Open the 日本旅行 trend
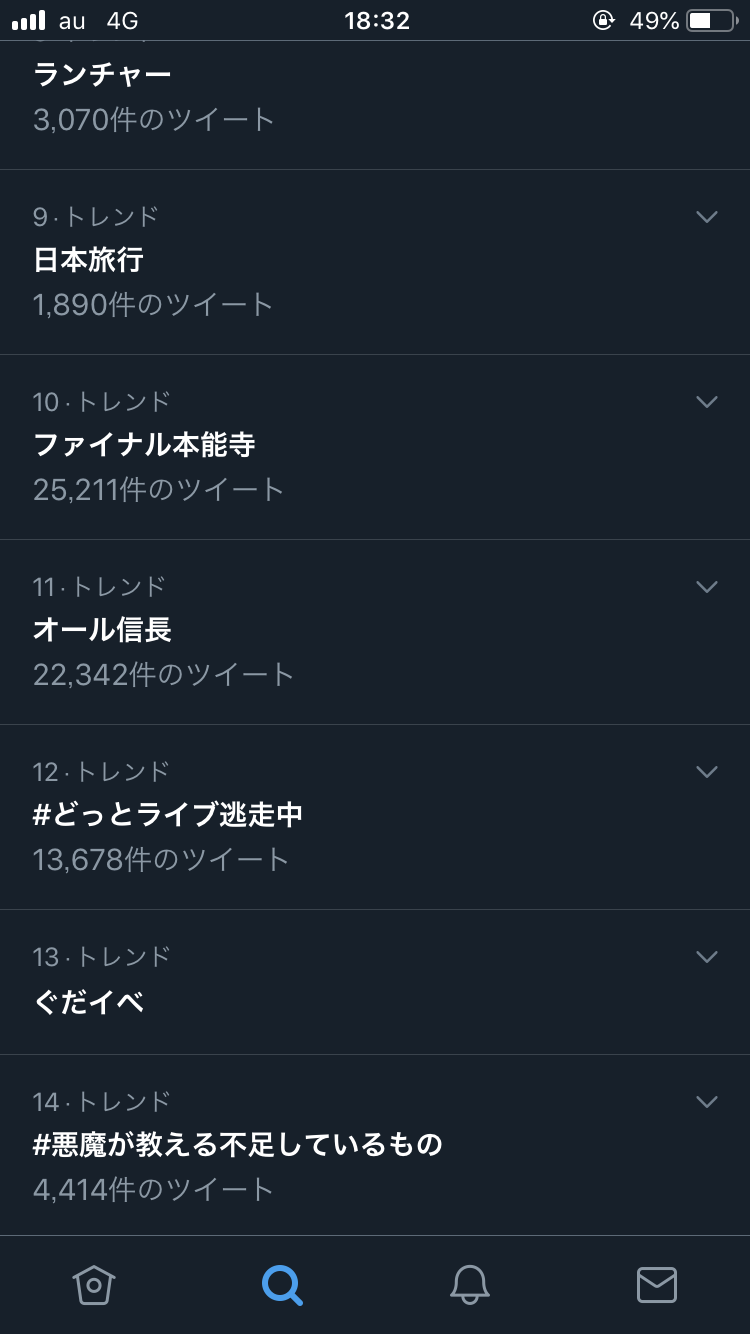 pos(90,260)
